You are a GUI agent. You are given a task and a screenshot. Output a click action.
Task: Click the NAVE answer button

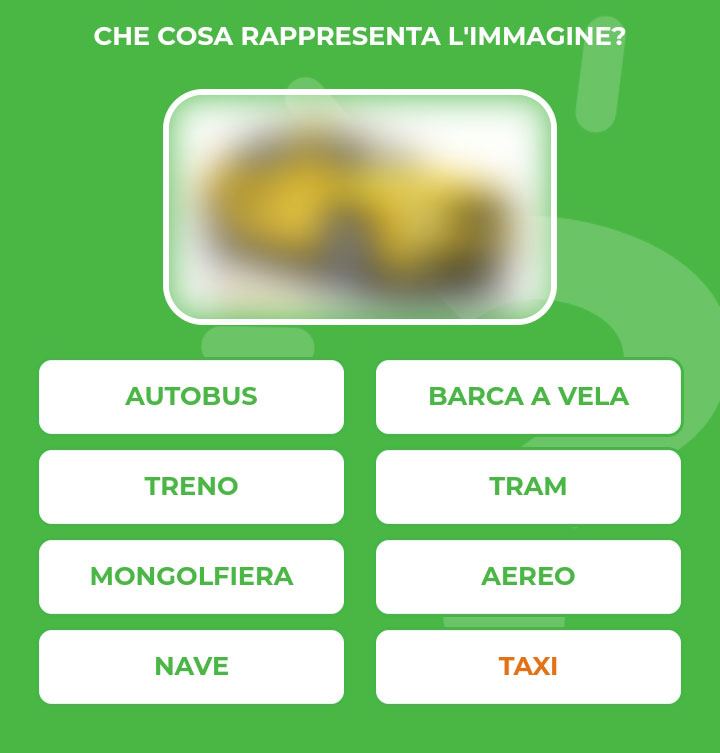(x=191, y=666)
